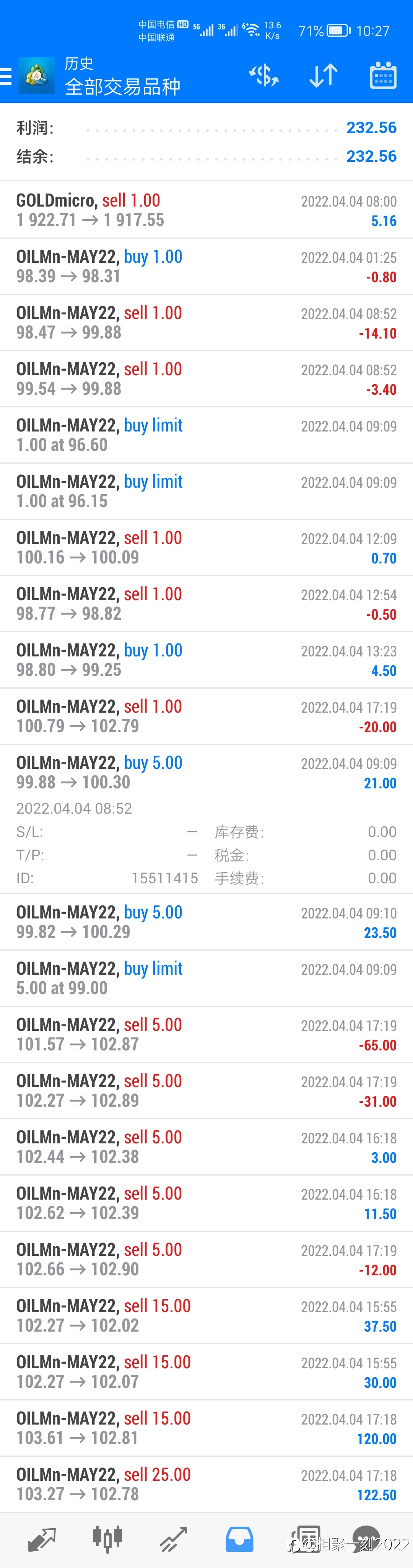Switch to the Trade tab with trend arrow

173,1540
